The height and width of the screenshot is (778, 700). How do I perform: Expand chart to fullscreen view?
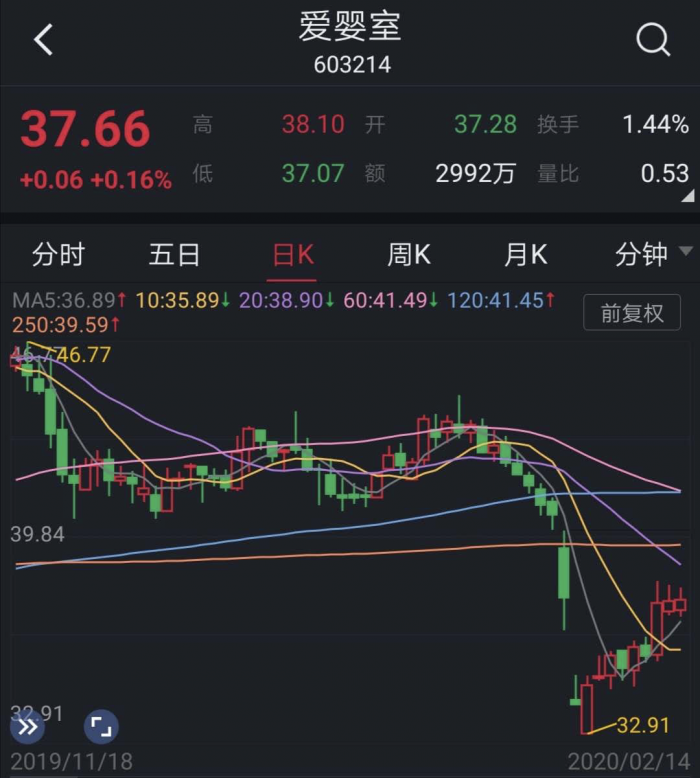pyautogui.click(x=101, y=727)
